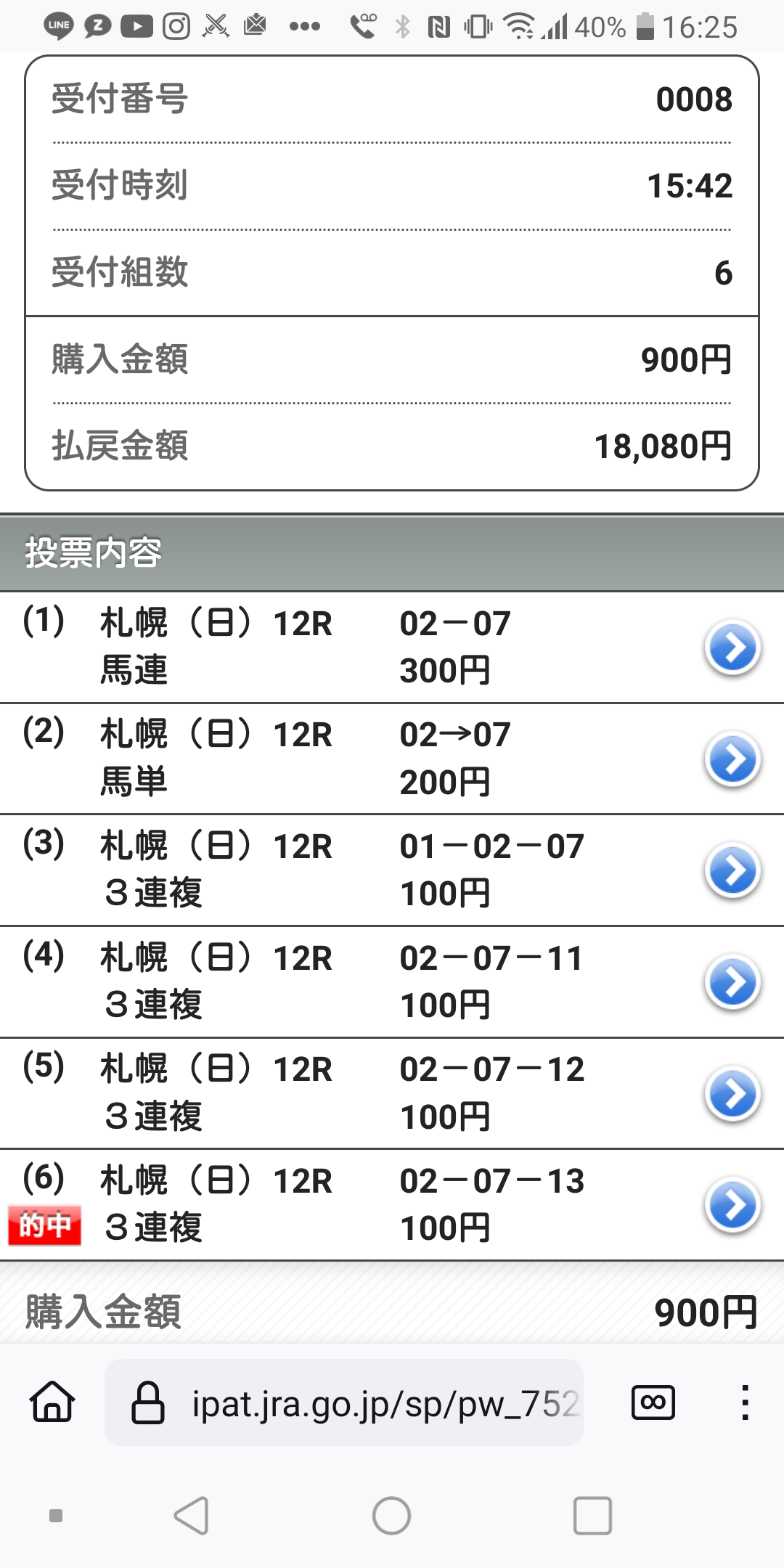Open bet (5) 3連複 02−07−12 row
The height and width of the screenshot is (1568, 784).
[x=732, y=1094]
